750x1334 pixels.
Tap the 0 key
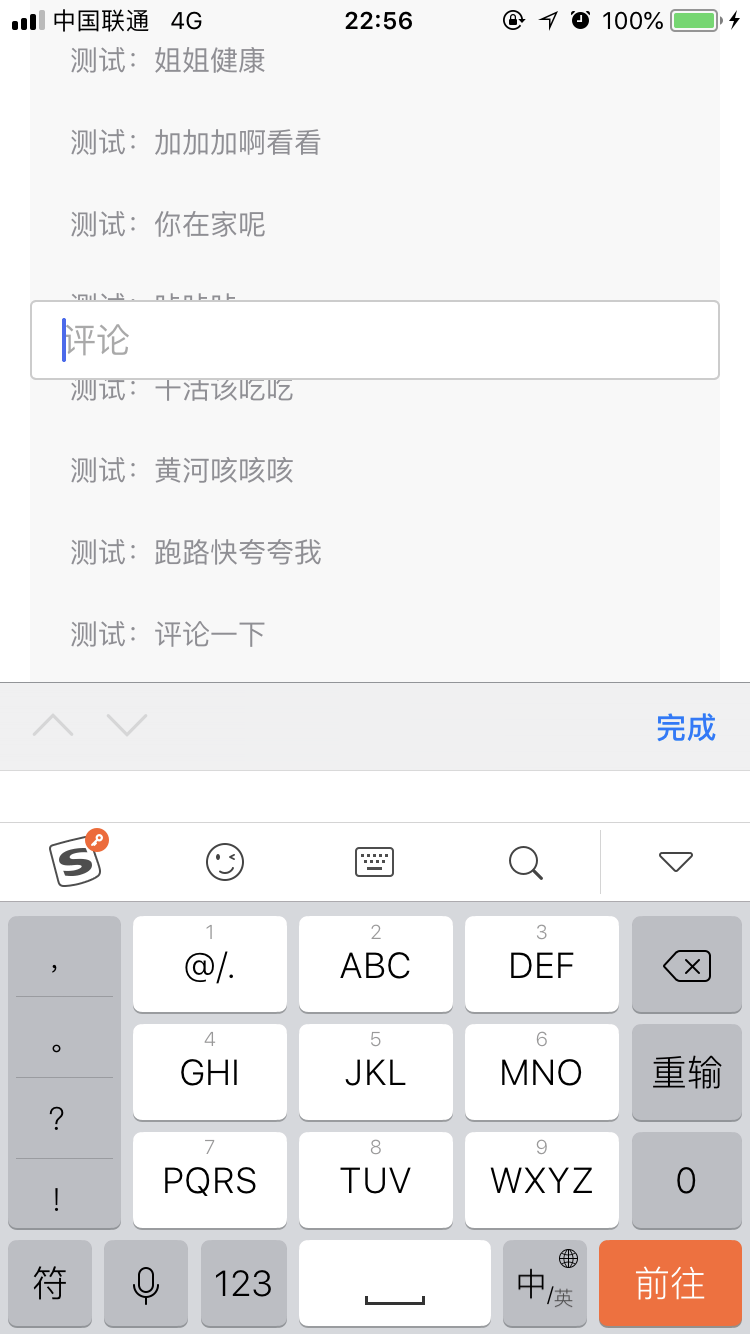687,1180
